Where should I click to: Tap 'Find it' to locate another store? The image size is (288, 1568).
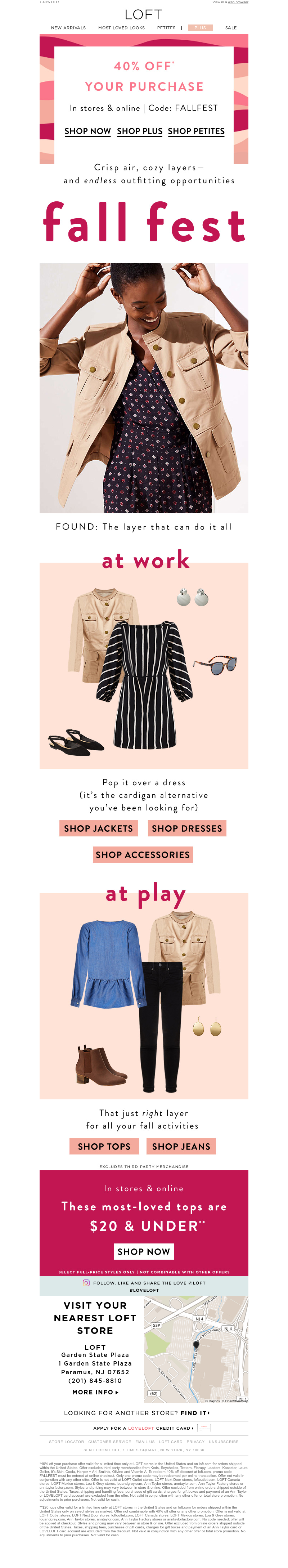195,1412
